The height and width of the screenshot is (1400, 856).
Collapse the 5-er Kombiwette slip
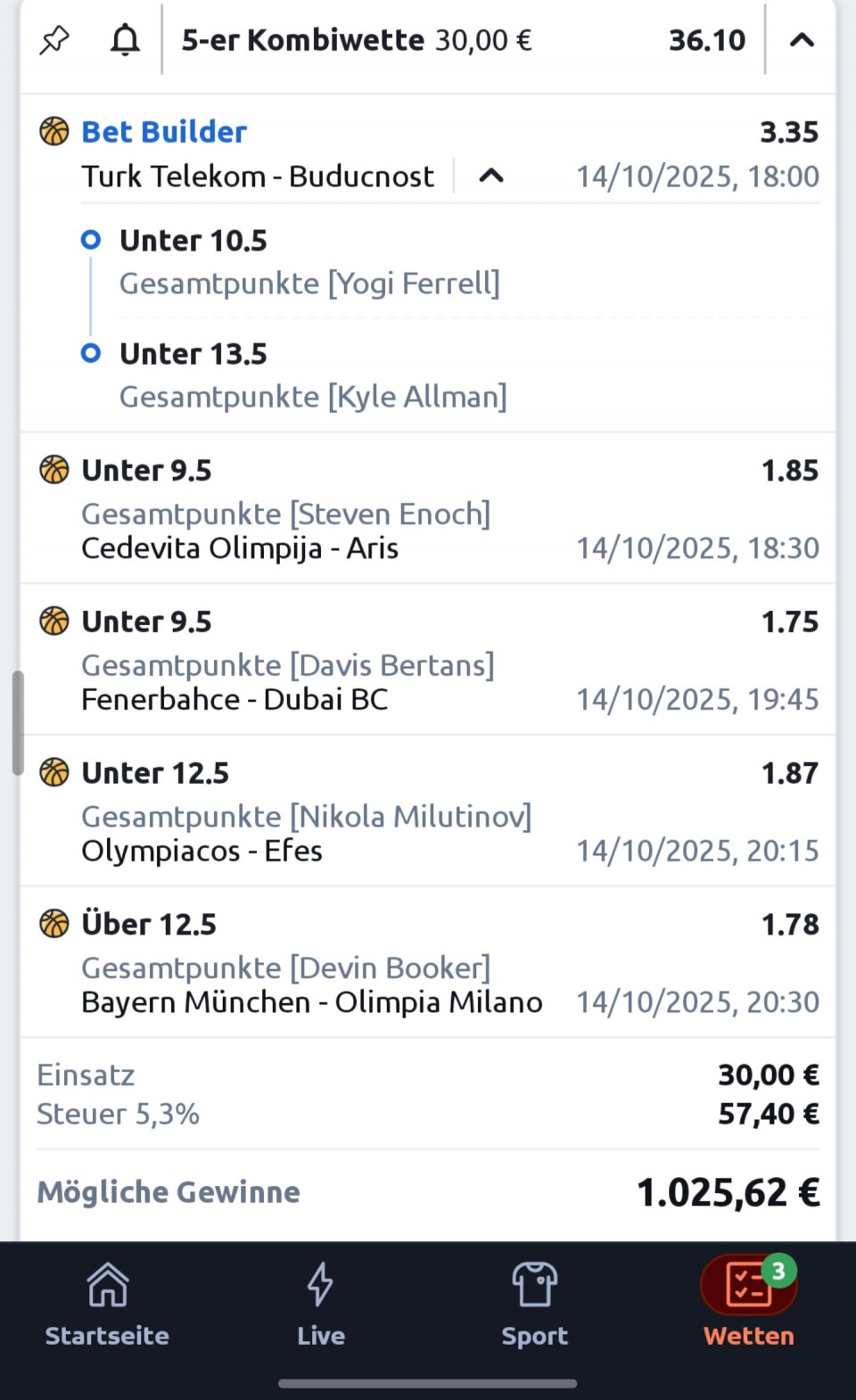point(802,40)
